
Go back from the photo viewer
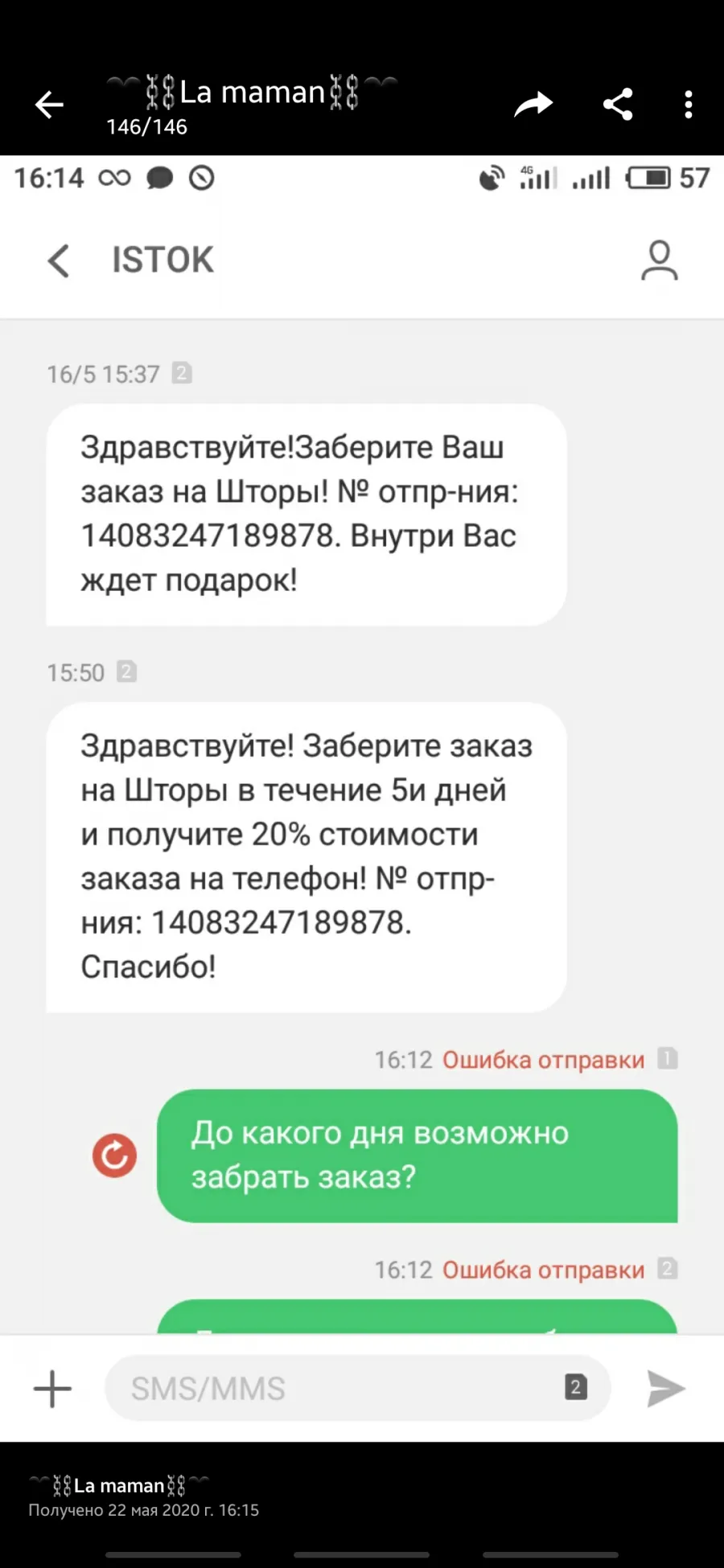click(x=49, y=105)
